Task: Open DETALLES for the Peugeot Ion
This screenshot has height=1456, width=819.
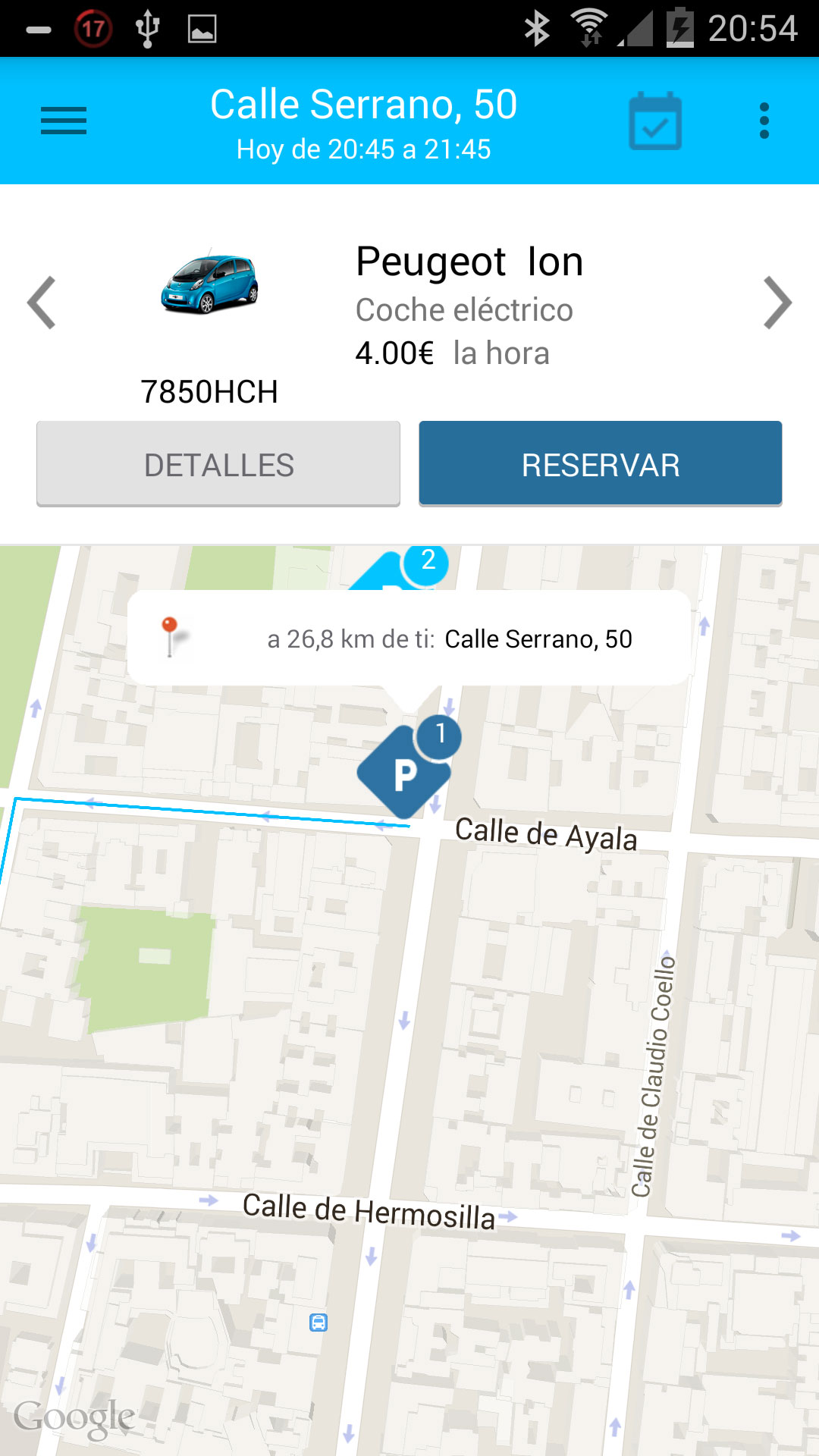Action: [x=218, y=464]
